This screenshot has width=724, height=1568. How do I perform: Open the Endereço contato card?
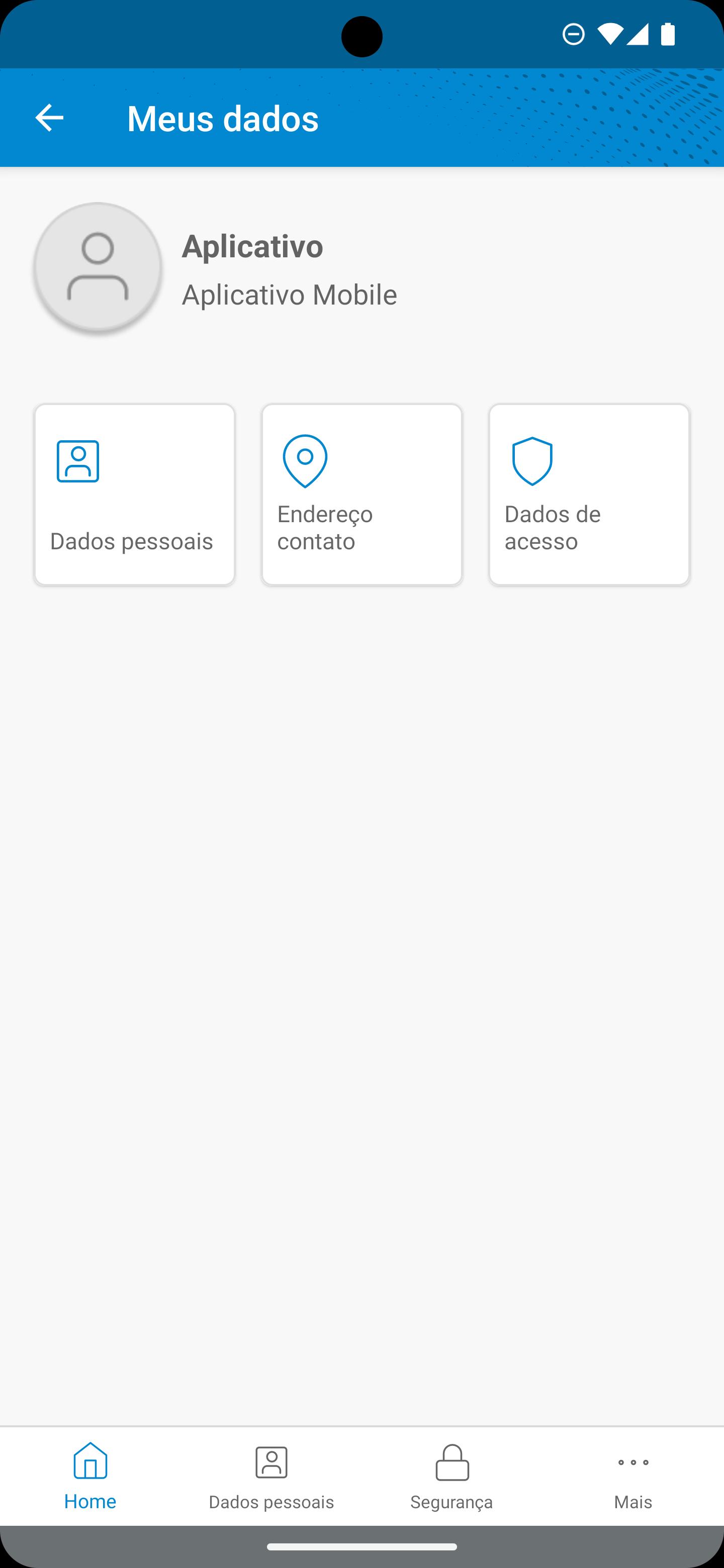361,494
